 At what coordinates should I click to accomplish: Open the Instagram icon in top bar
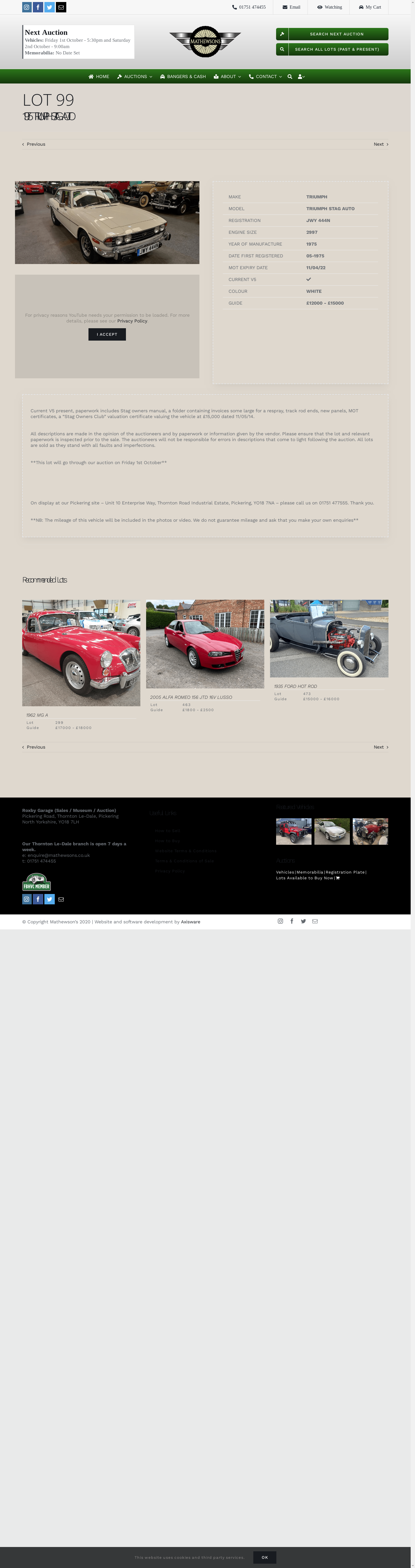[27, 7]
